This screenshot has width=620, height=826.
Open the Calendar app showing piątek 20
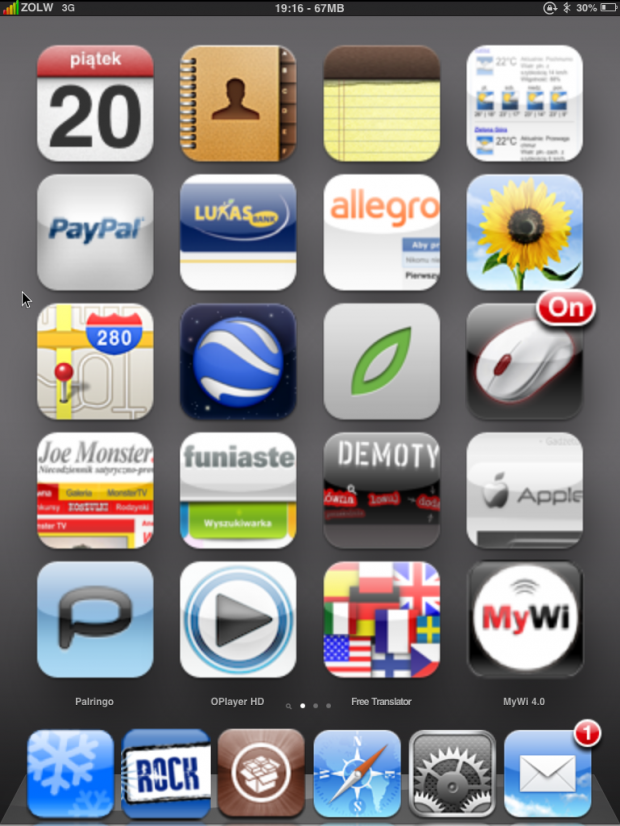(95, 103)
